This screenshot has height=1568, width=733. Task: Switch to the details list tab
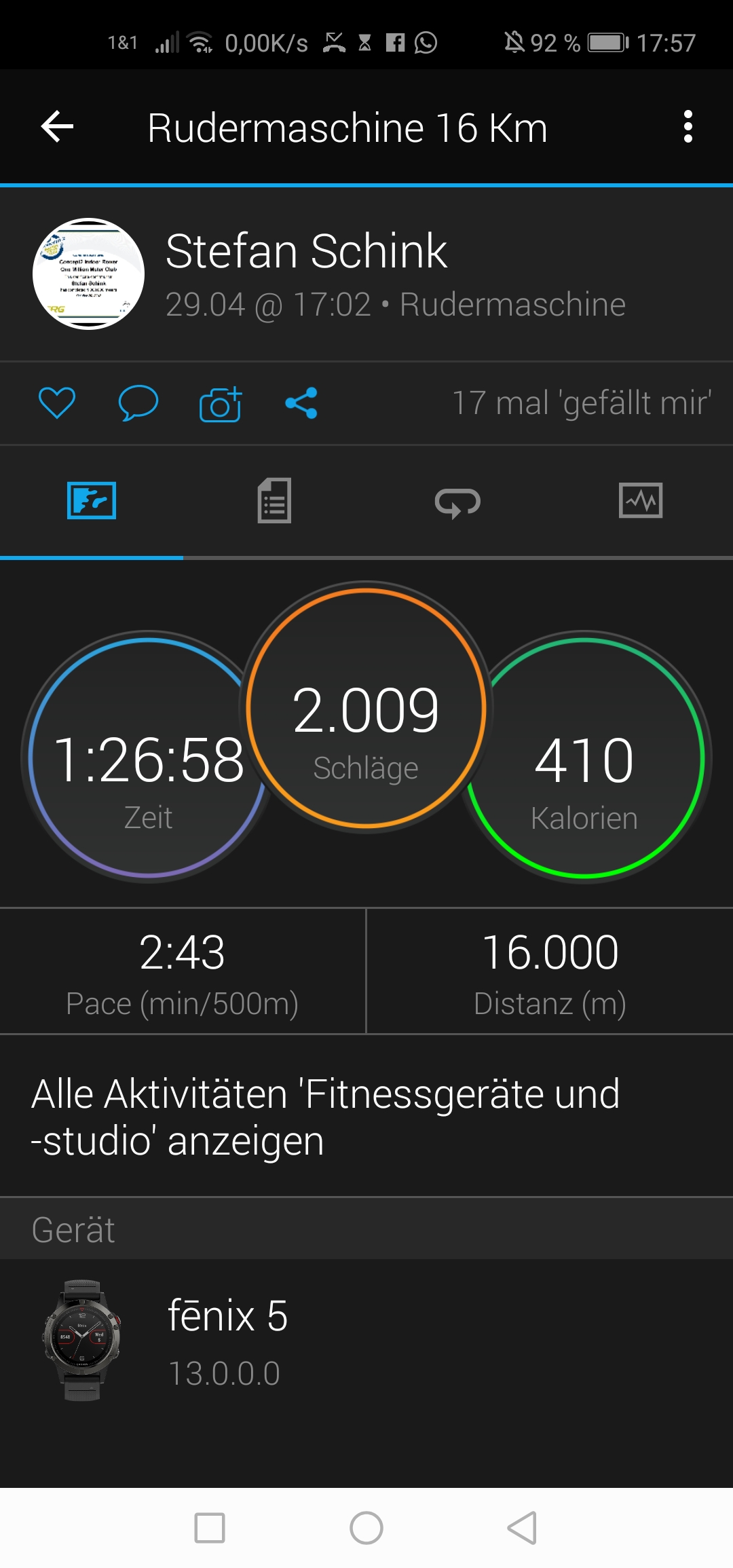click(x=274, y=501)
